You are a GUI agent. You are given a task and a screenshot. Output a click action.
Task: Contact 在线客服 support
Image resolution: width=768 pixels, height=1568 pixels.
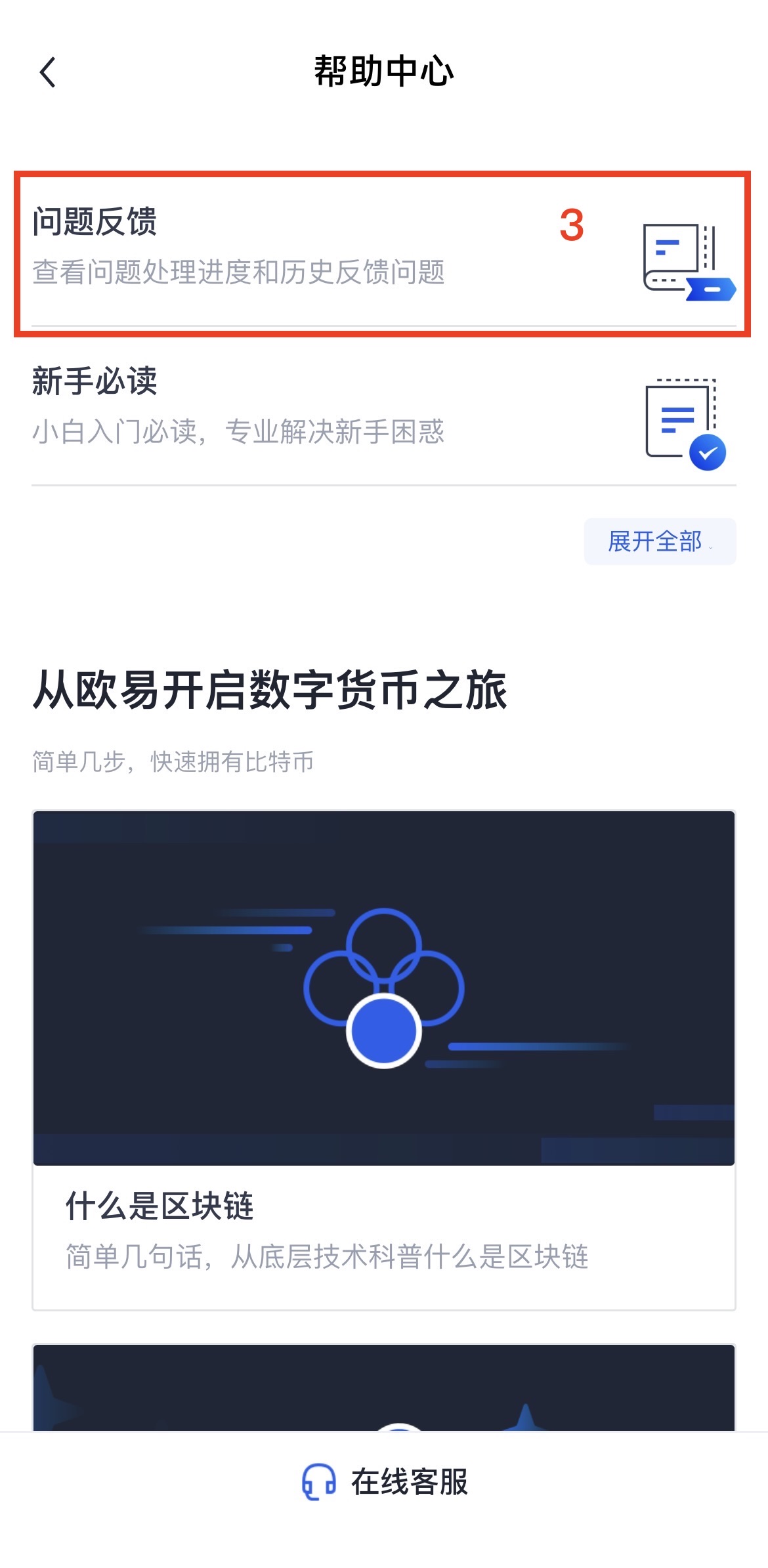pos(385,1483)
